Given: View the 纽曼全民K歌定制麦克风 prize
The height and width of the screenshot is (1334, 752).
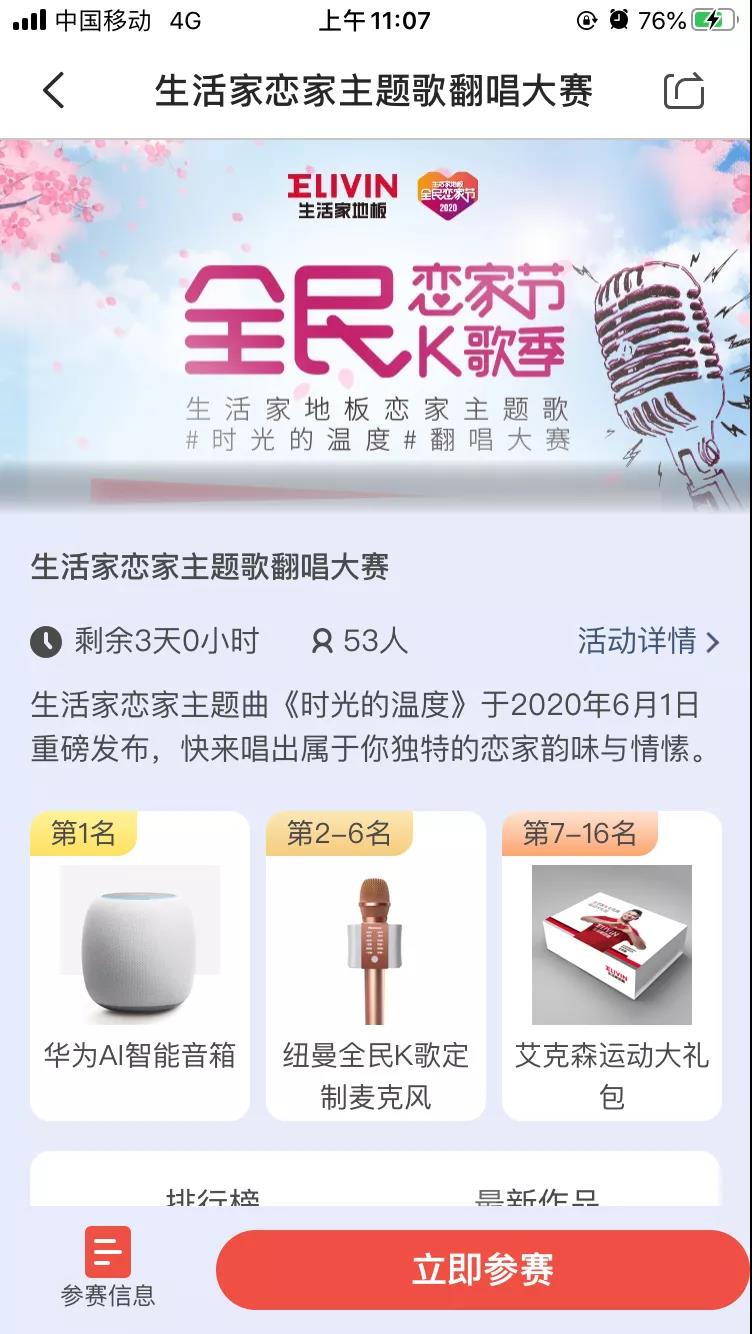Looking at the screenshot, I should tap(376, 965).
